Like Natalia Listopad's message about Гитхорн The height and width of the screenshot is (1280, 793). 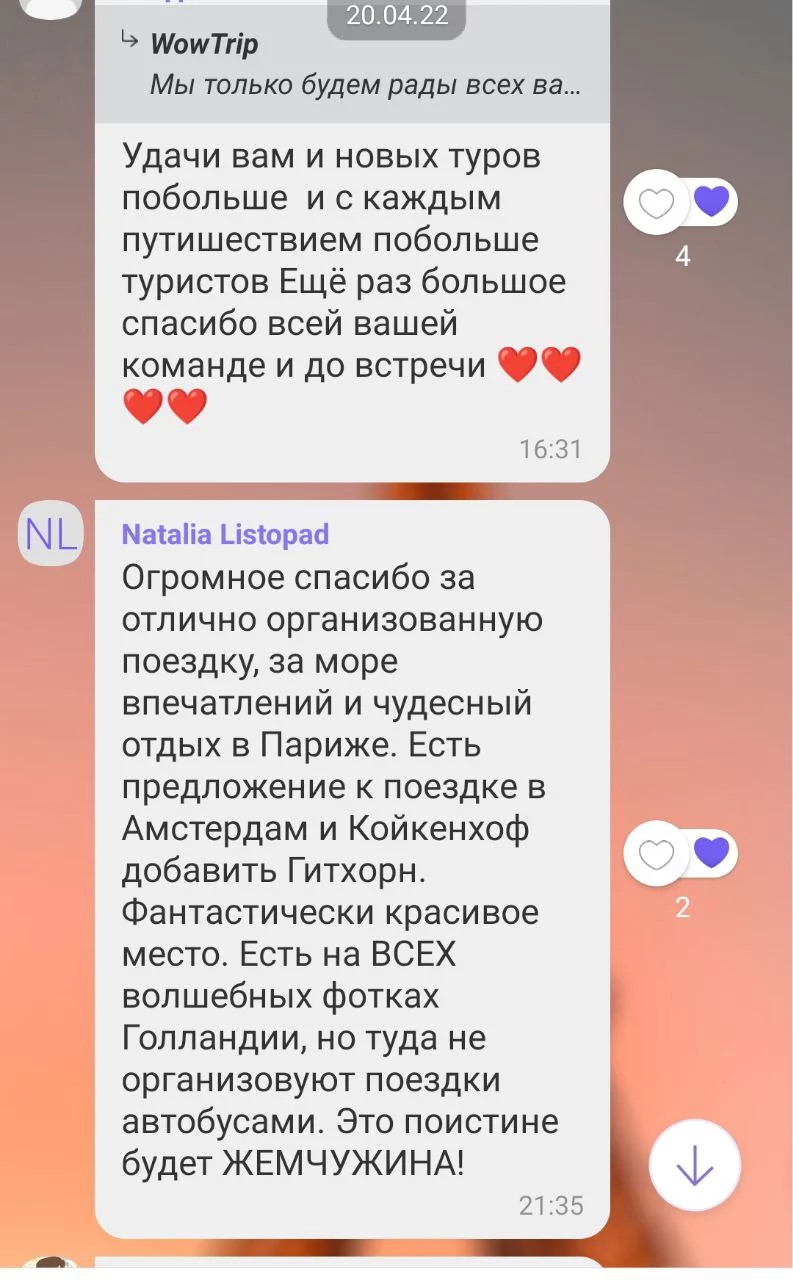[657, 855]
